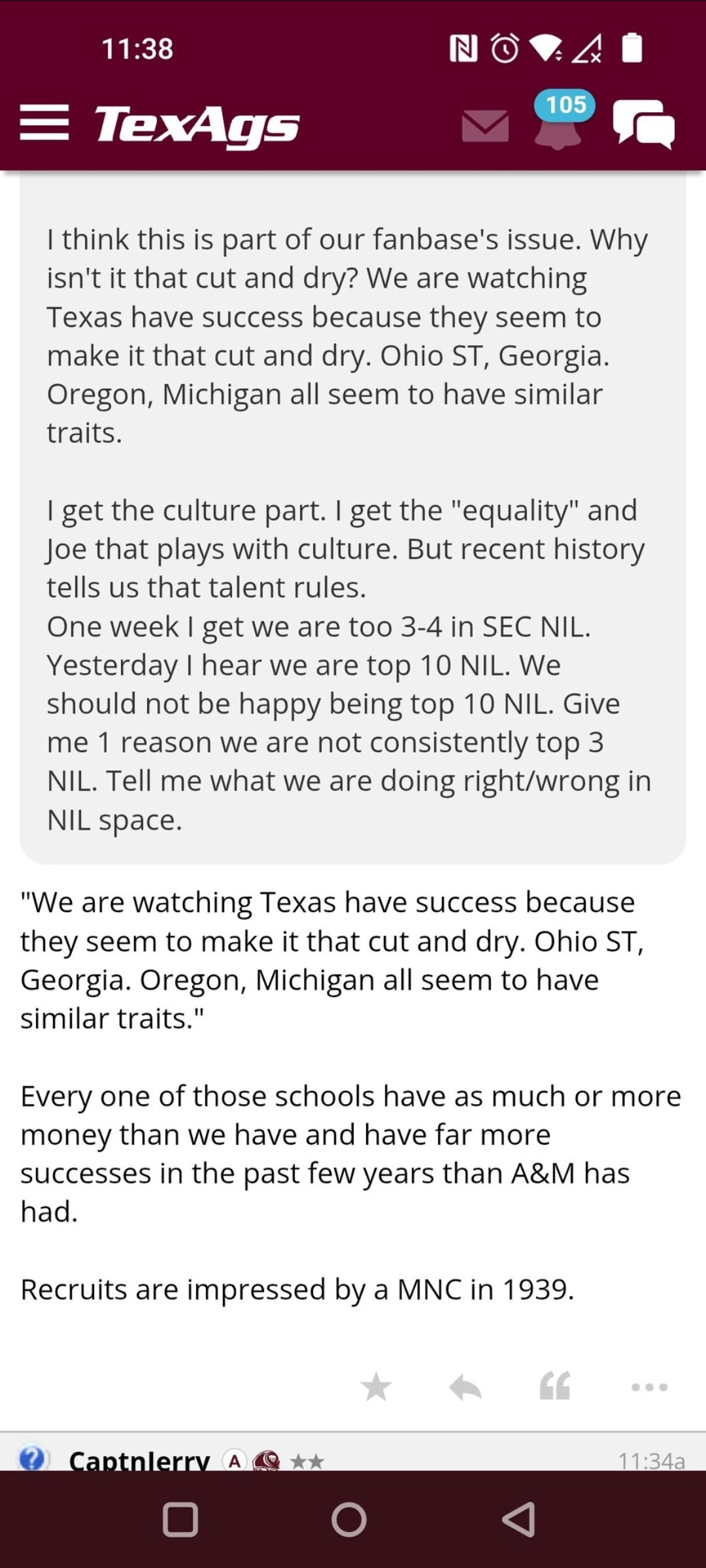706x1568 pixels.
Task: Star this post
Action: pyautogui.click(x=376, y=1387)
